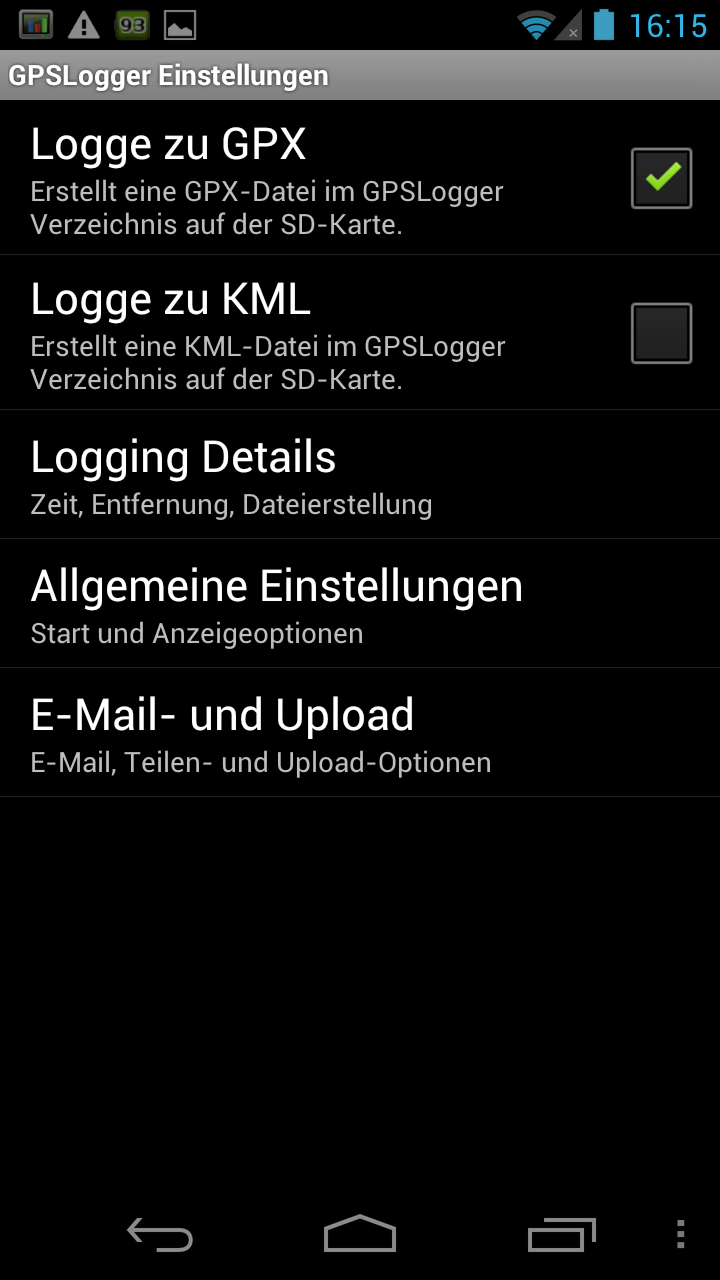Uncheck the Logge zu GPX checkbox
This screenshot has height=1280, width=720.
(661, 178)
